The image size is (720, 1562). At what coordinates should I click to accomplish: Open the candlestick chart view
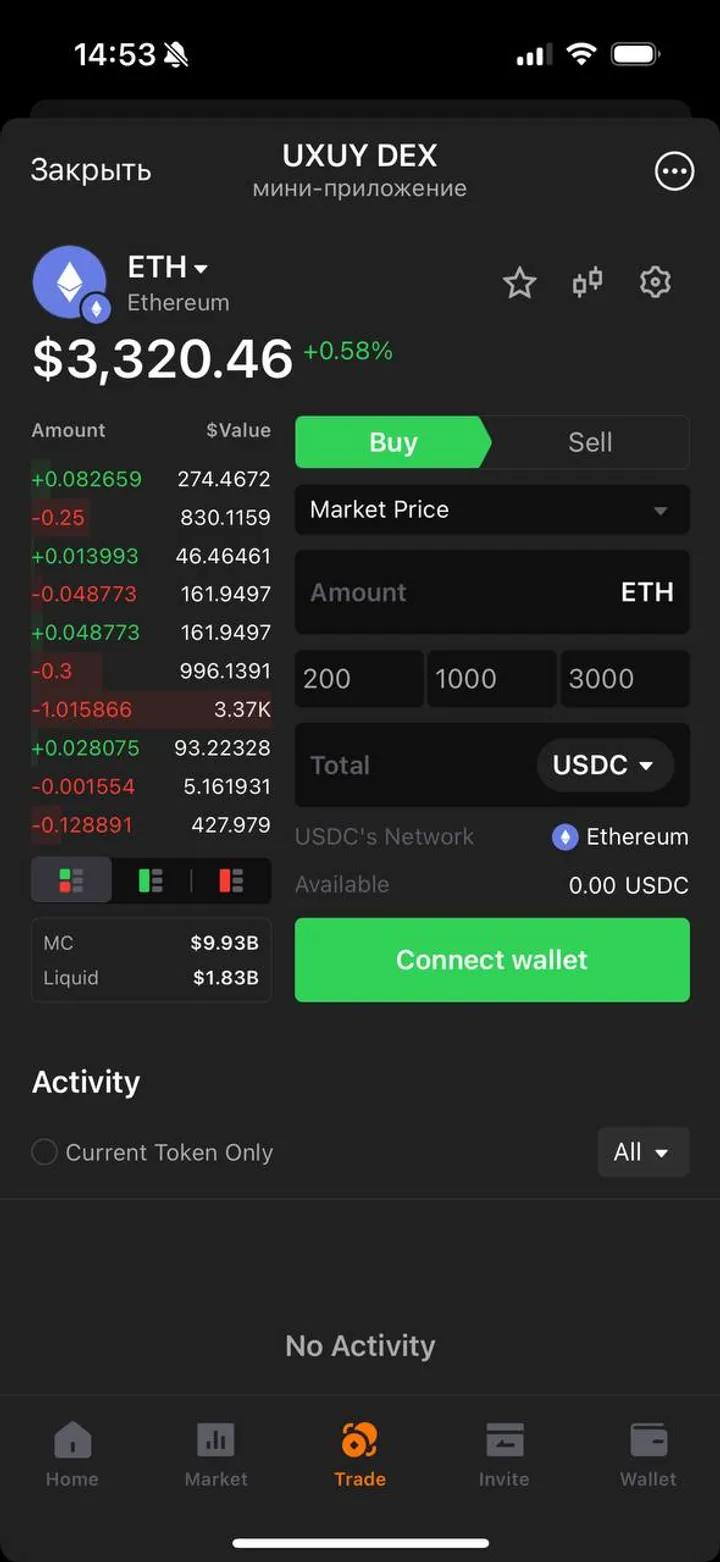[587, 283]
